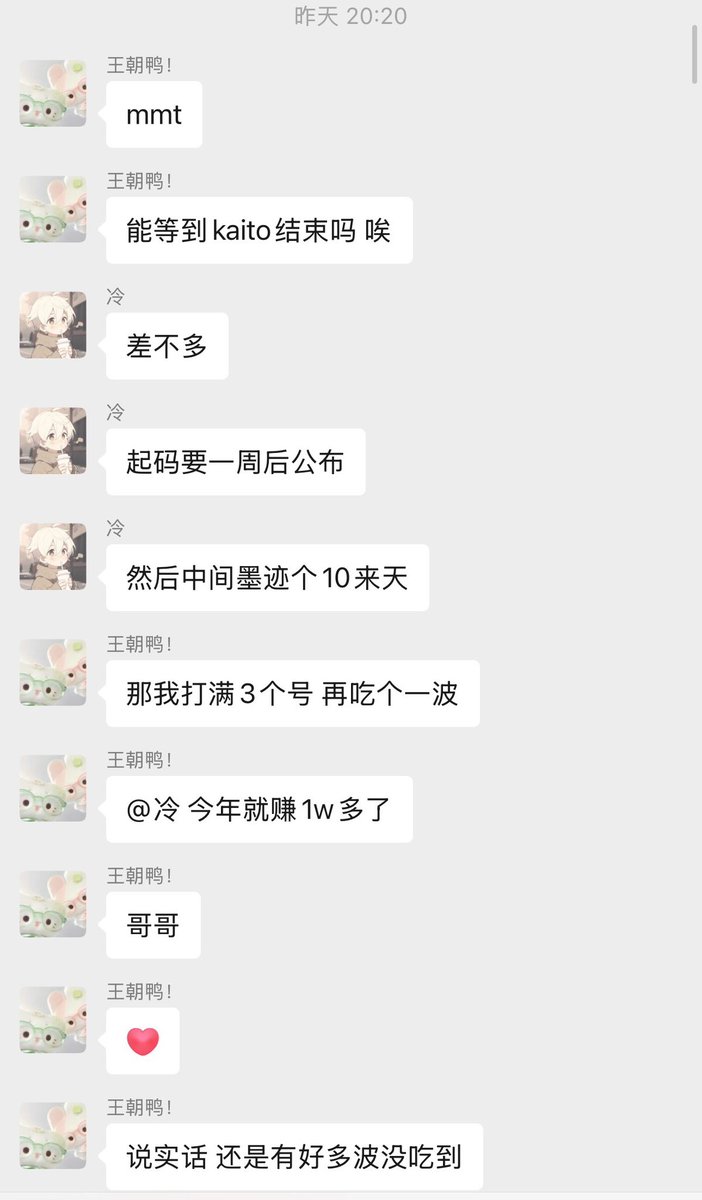Tap 冷's avatar beside "起码要一周后公布"
This screenshot has width=702, height=1200.
(53, 441)
